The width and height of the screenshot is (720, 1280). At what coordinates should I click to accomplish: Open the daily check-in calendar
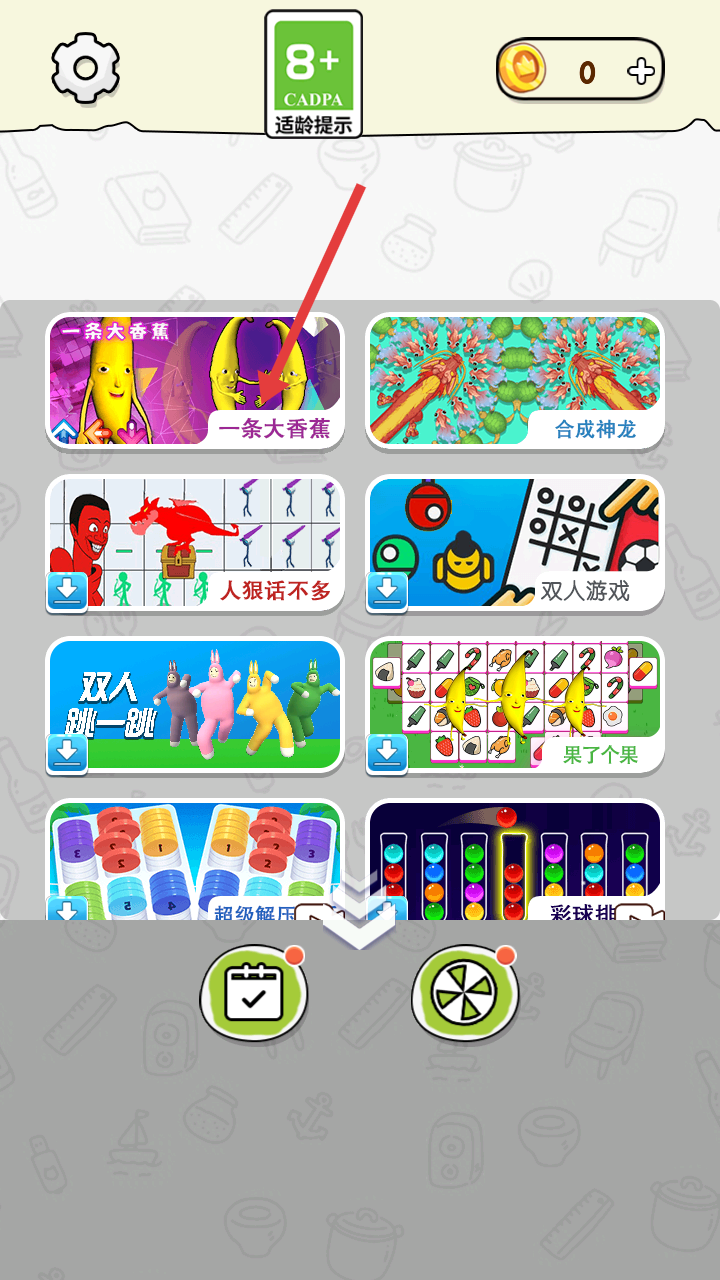click(254, 992)
